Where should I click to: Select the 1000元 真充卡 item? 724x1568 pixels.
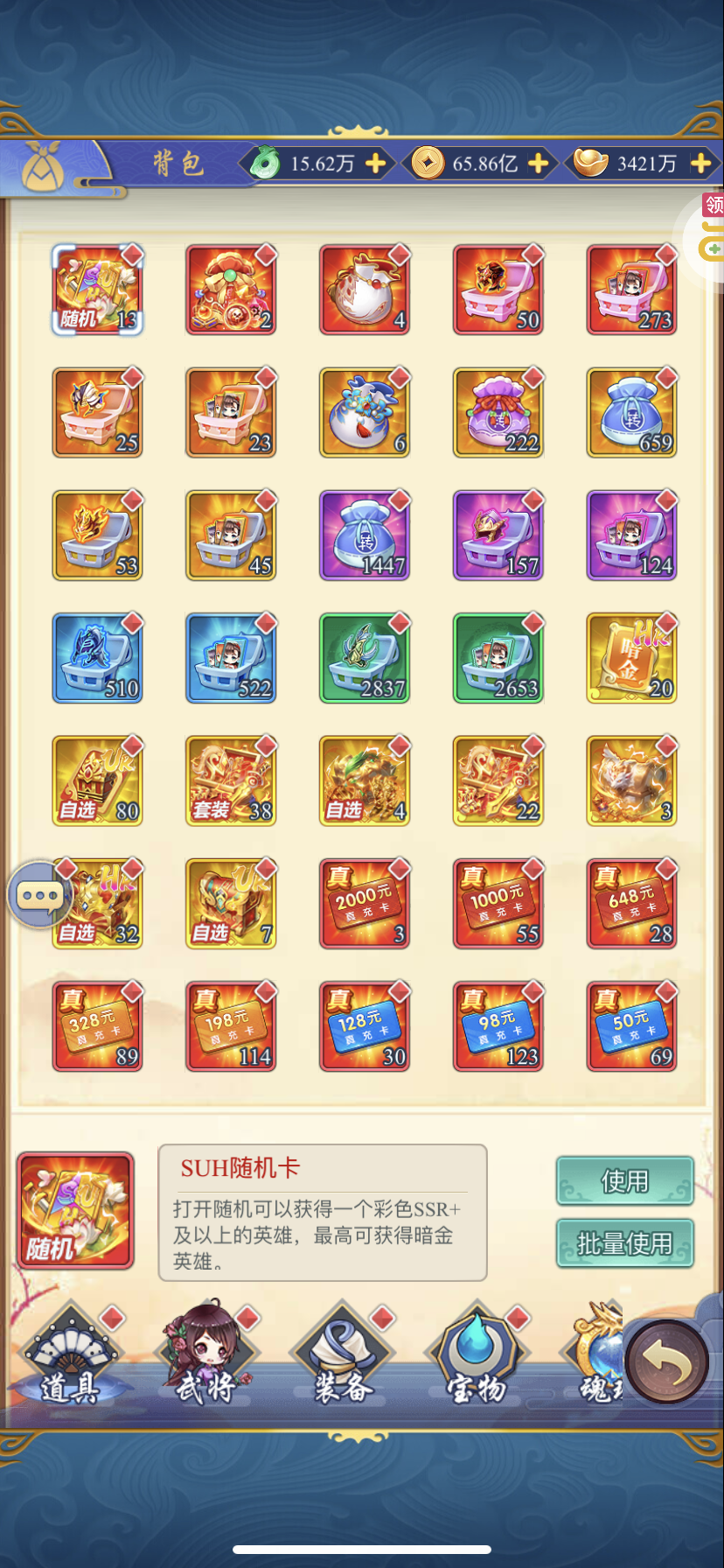point(498,903)
